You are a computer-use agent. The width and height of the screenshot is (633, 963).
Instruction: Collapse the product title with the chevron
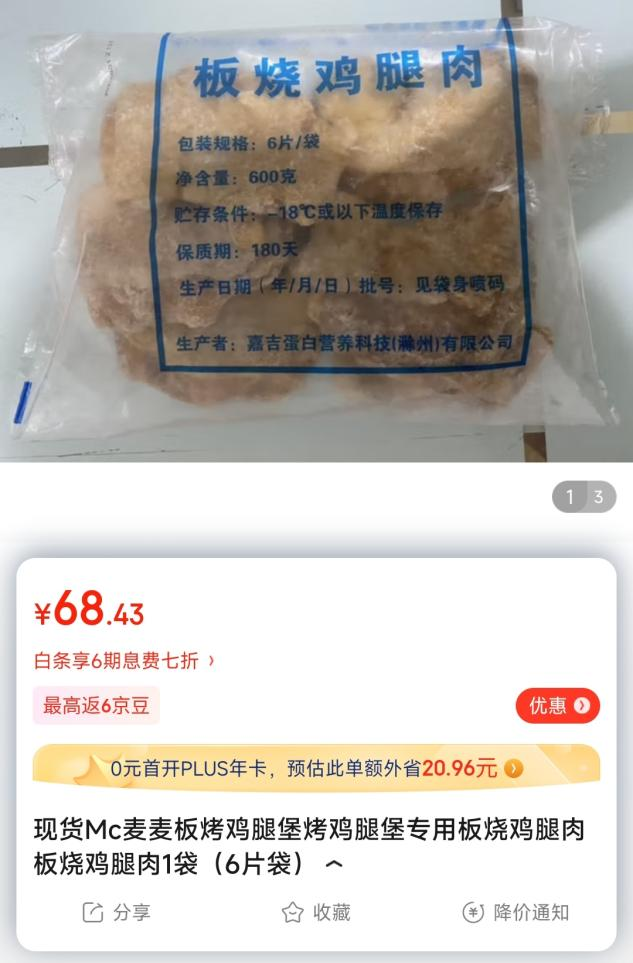pos(335,866)
